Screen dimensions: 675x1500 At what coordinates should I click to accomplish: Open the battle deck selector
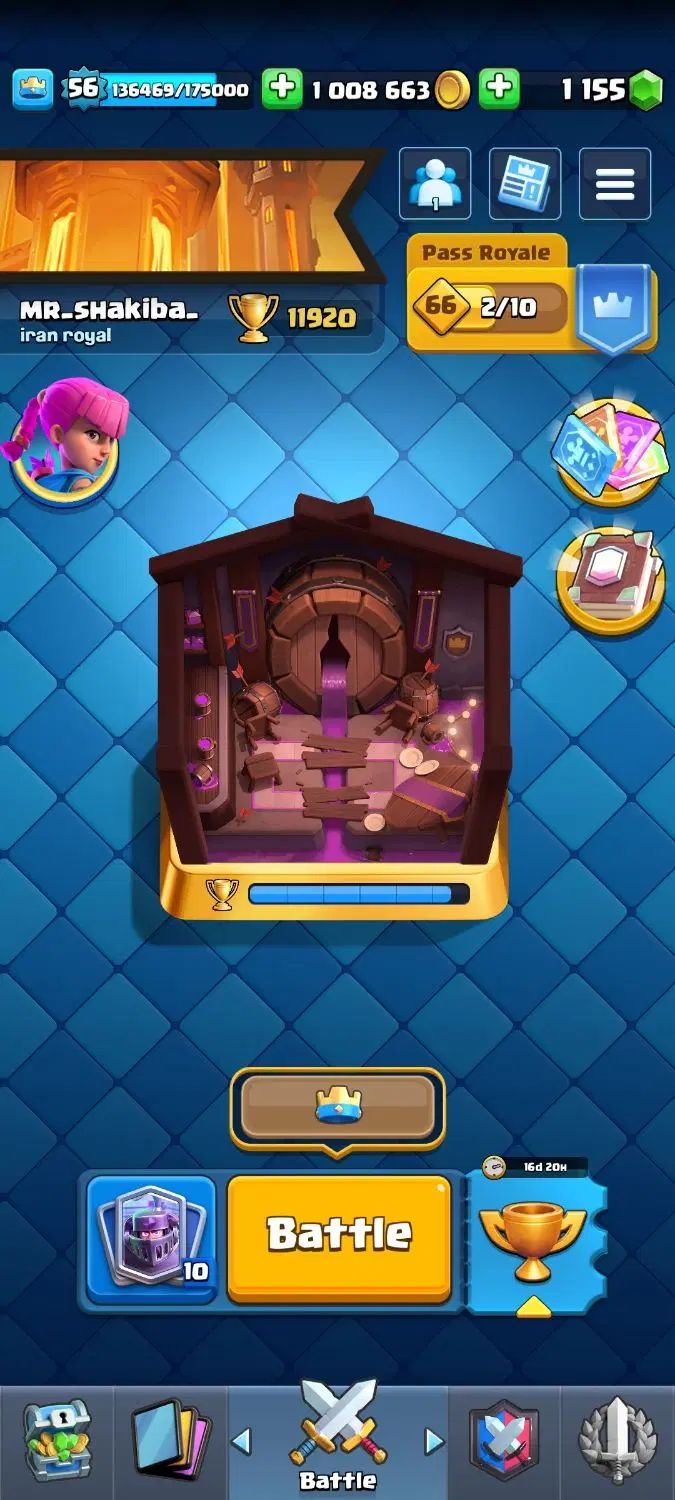(151, 1238)
